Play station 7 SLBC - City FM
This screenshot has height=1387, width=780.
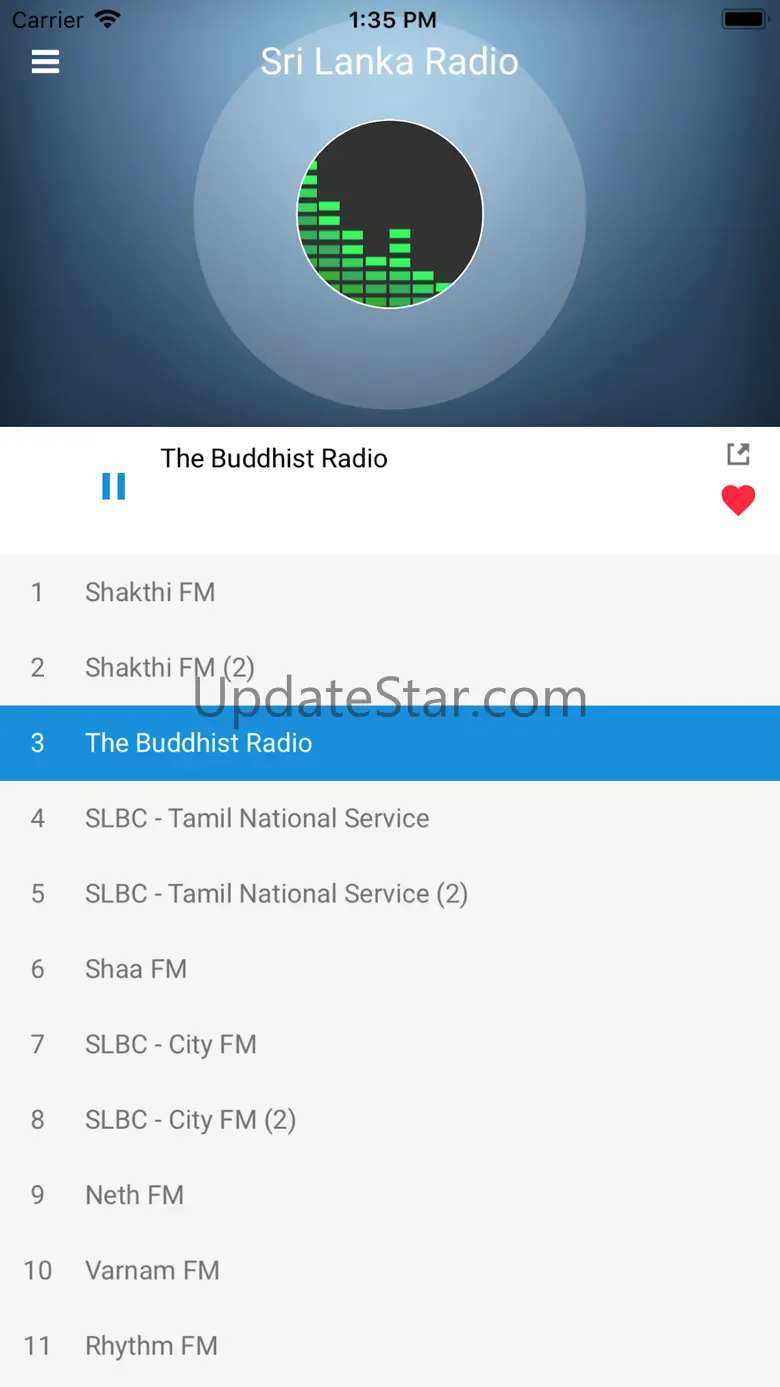coord(390,1044)
